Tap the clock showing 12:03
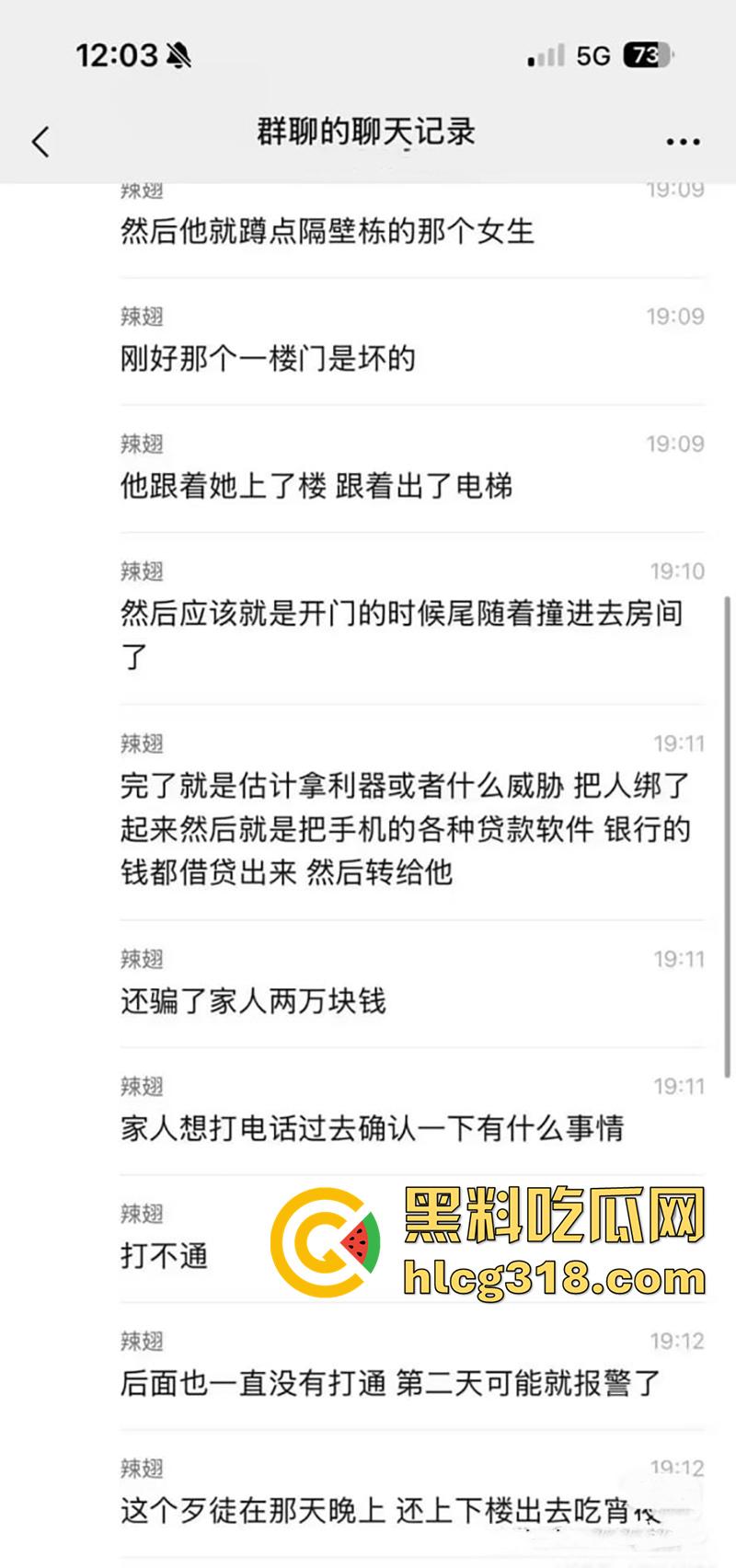 [x=120, y=55]
